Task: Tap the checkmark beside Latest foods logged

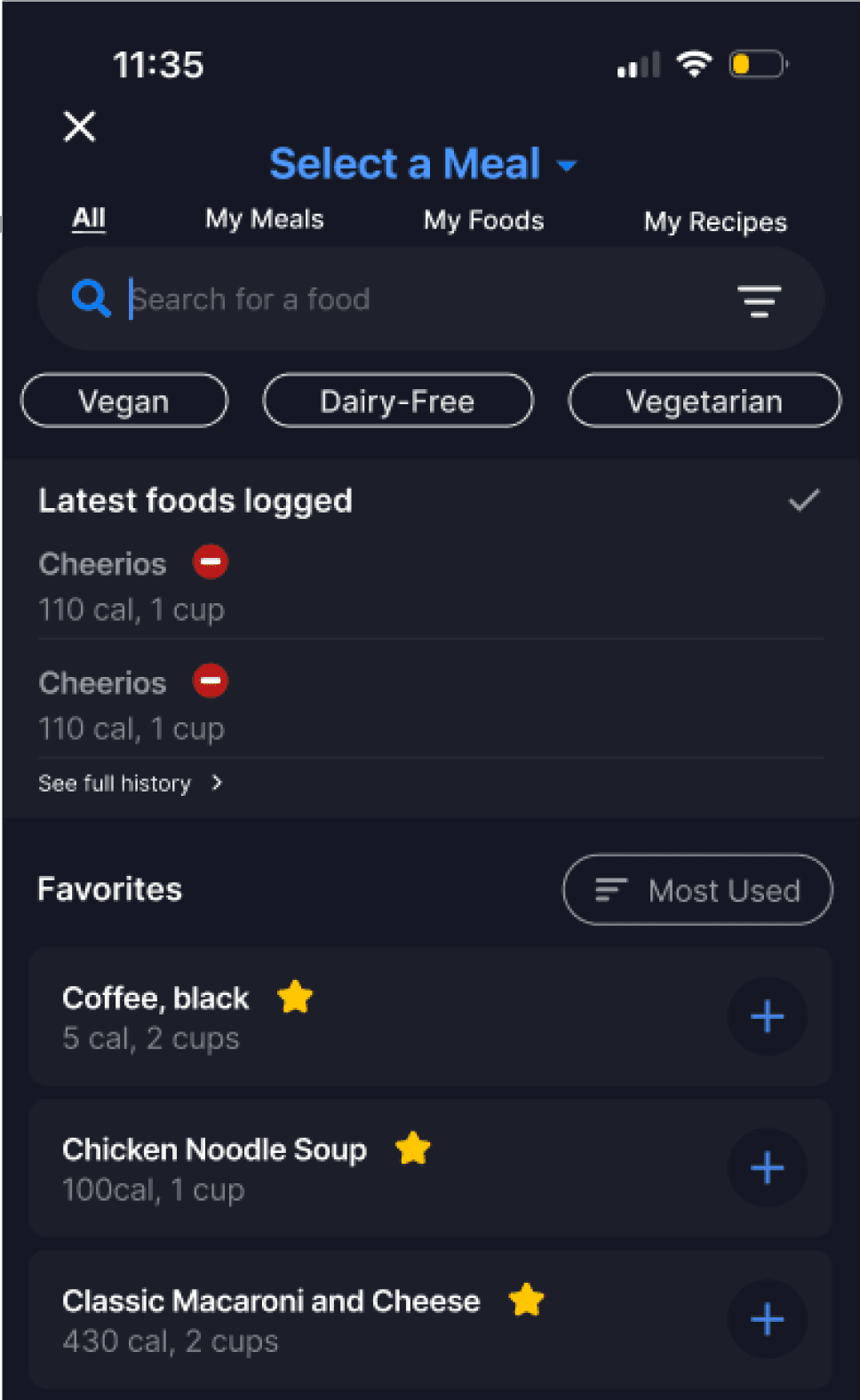Action: click(x=804, y=501)
